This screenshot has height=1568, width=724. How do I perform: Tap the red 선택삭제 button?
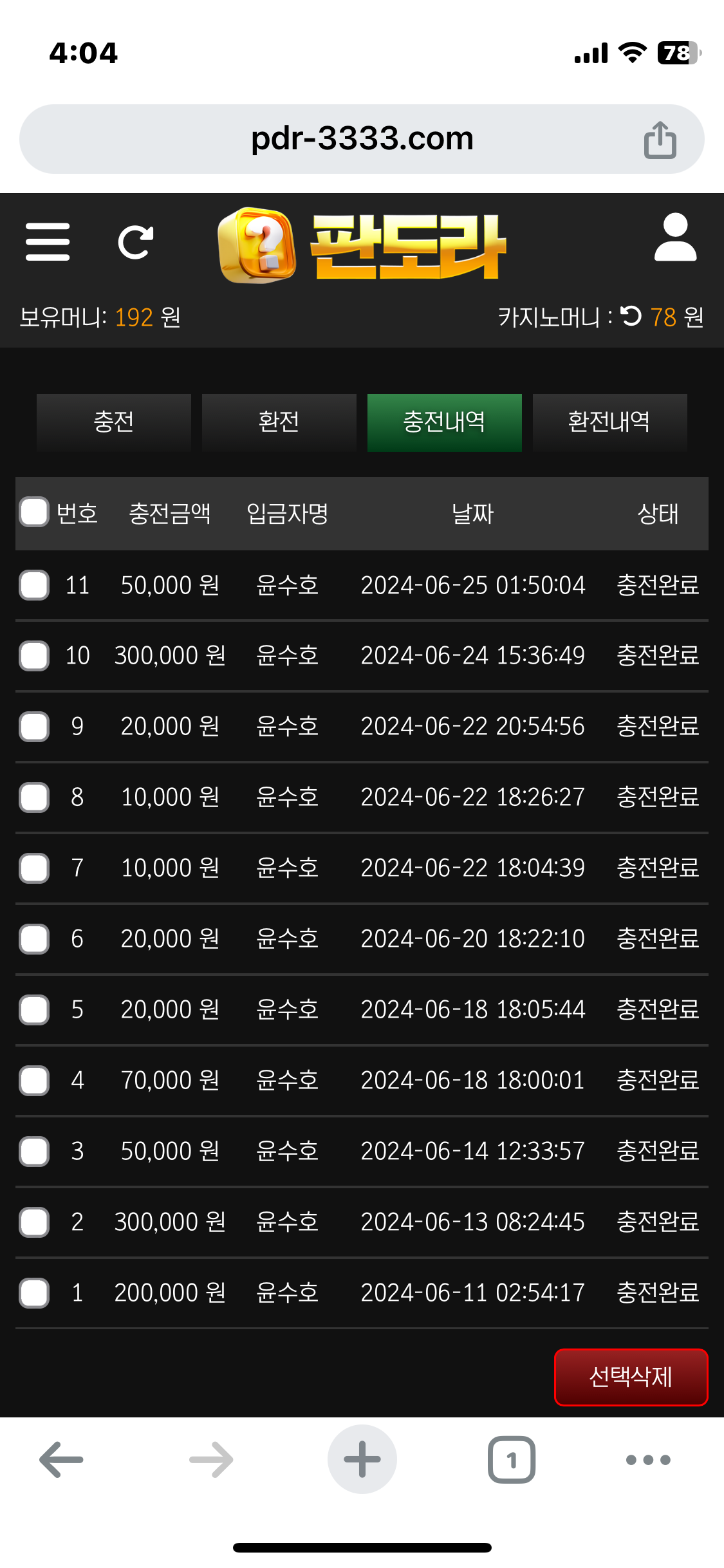click(631, 1377)
